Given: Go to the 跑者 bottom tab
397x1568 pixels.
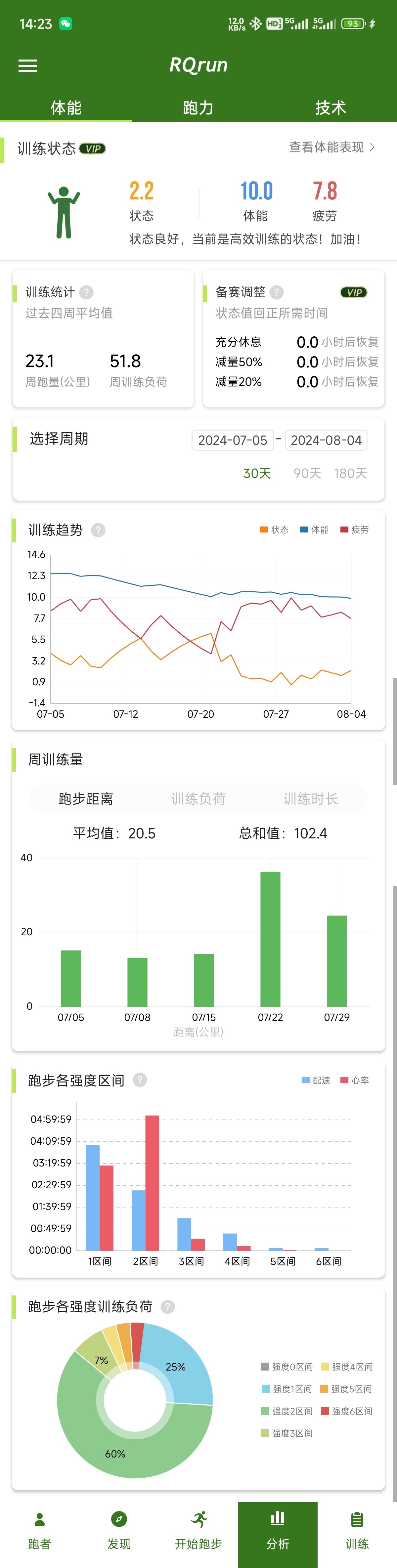Looking at the screenshot, I should point(40,1531).
